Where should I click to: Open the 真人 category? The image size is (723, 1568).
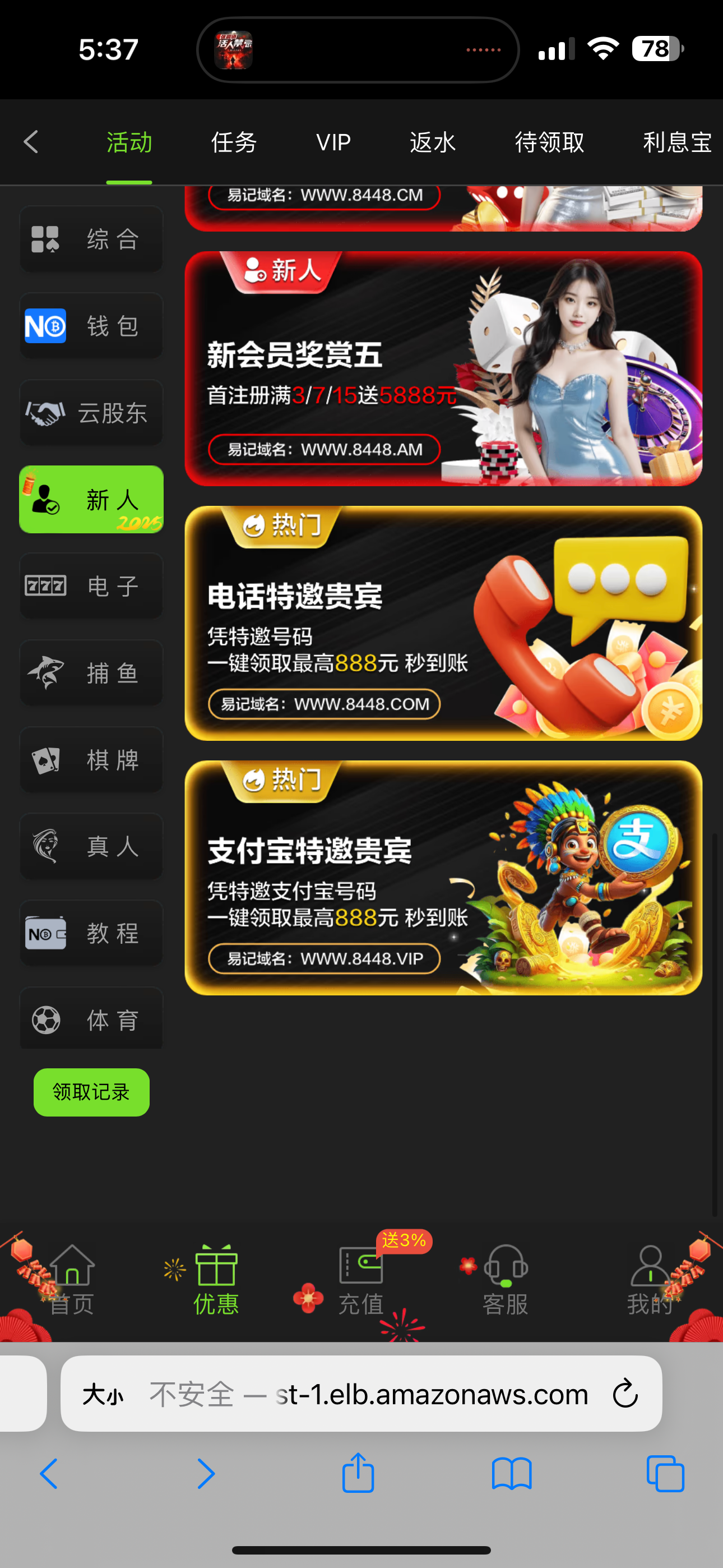click(91, 847)
